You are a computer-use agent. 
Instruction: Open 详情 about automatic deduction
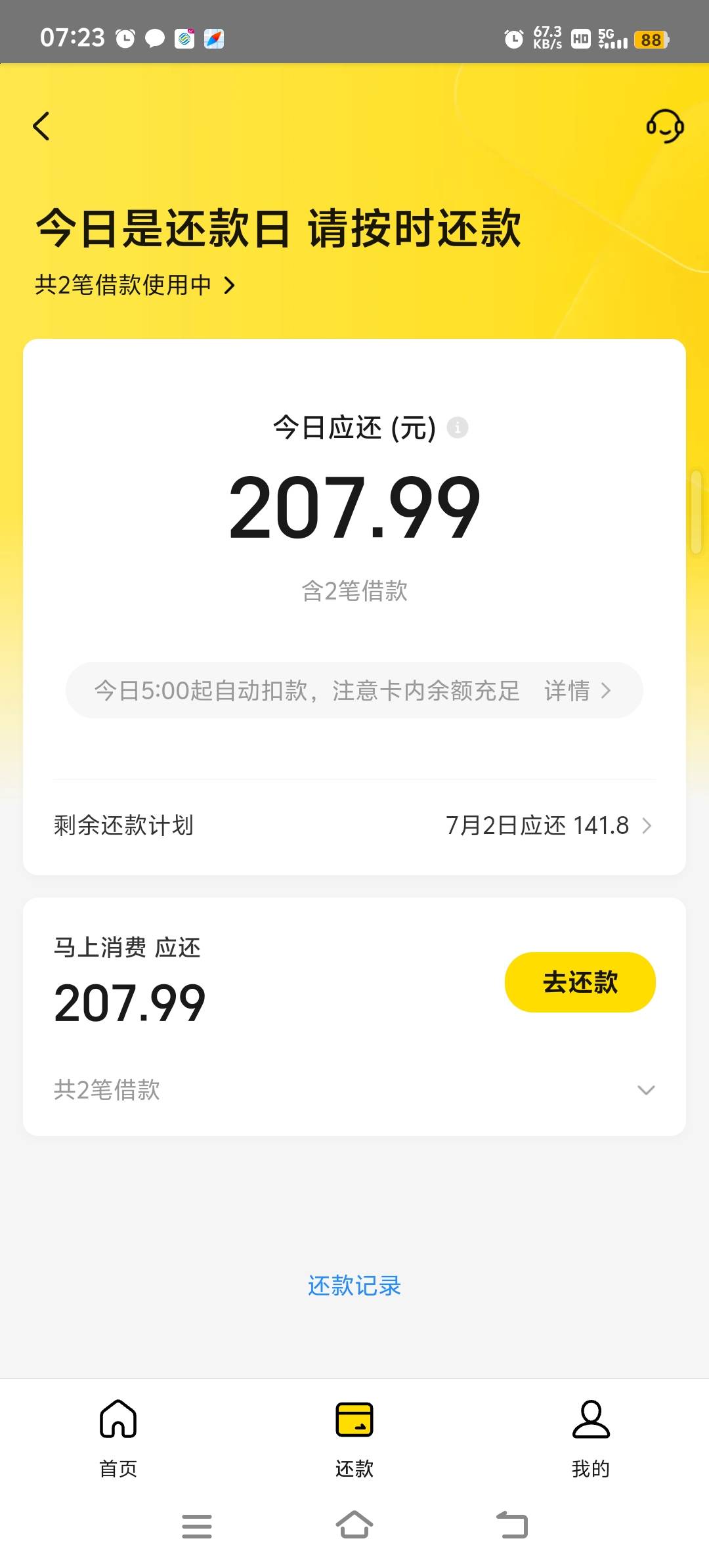pyautogui.click(x=578, y=691)
